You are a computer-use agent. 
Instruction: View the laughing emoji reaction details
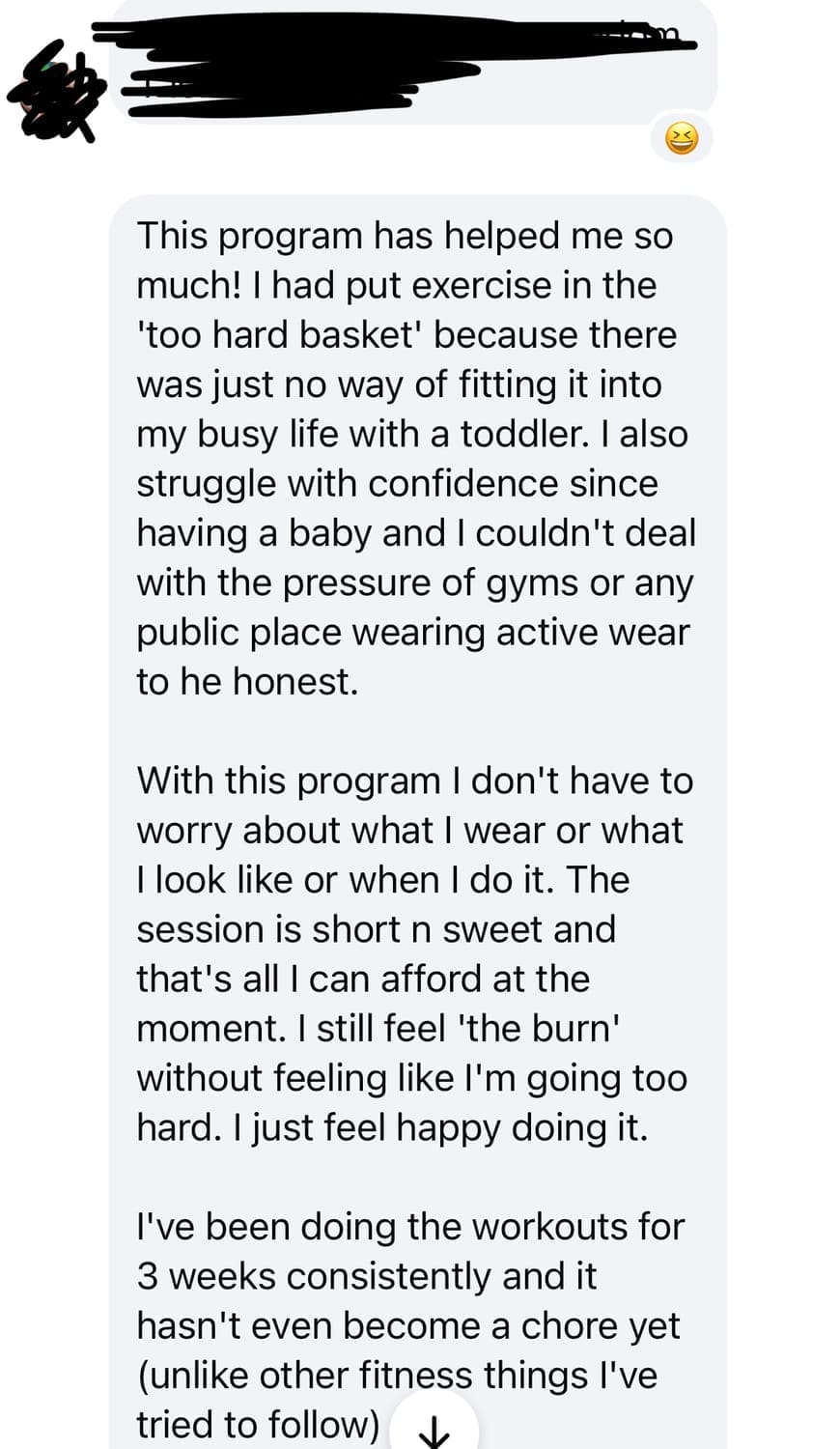[x=682, y=140]
